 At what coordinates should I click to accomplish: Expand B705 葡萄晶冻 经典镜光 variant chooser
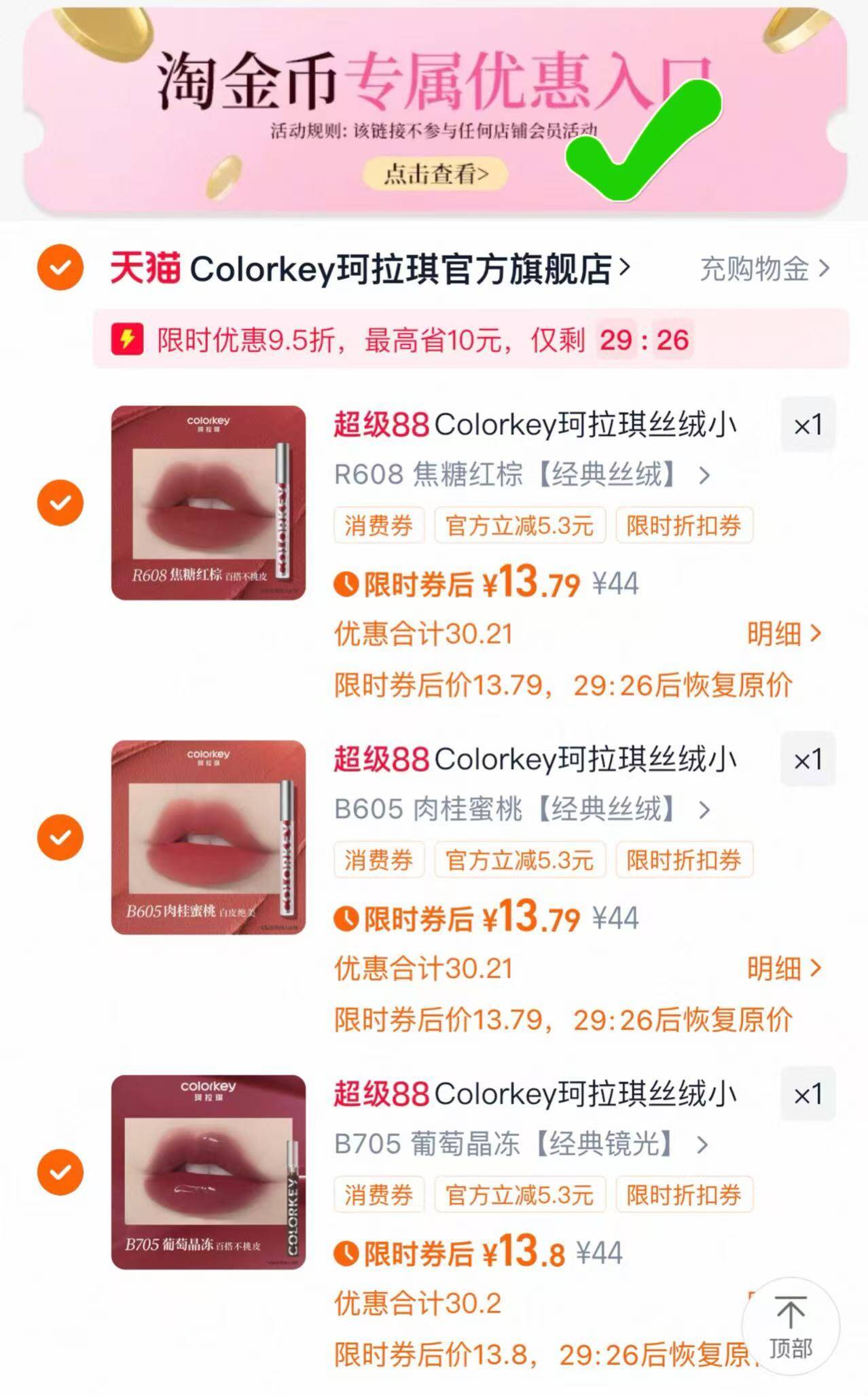pyautogui.click(x=700, y=1145)
